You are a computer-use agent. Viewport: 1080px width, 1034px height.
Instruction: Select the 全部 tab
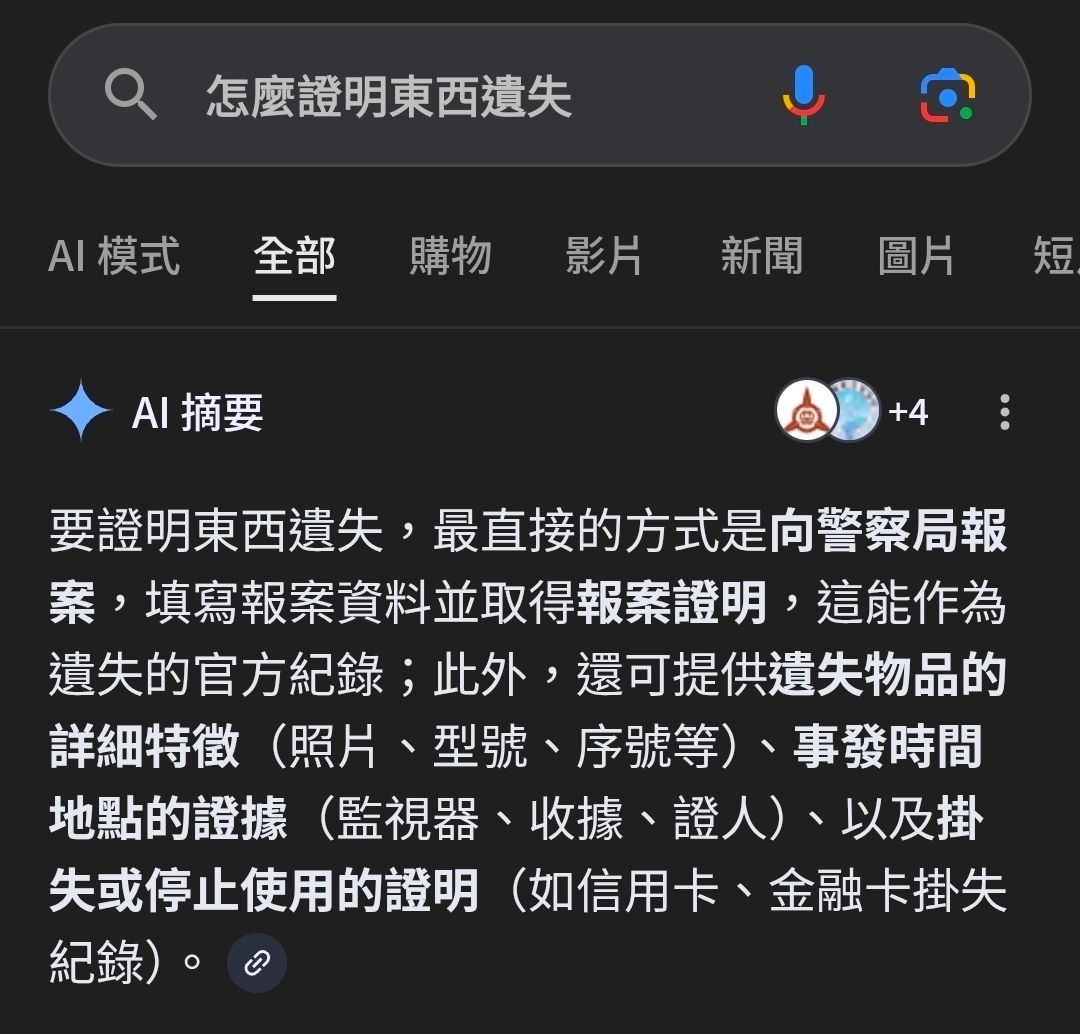click(x=294, y=256)
